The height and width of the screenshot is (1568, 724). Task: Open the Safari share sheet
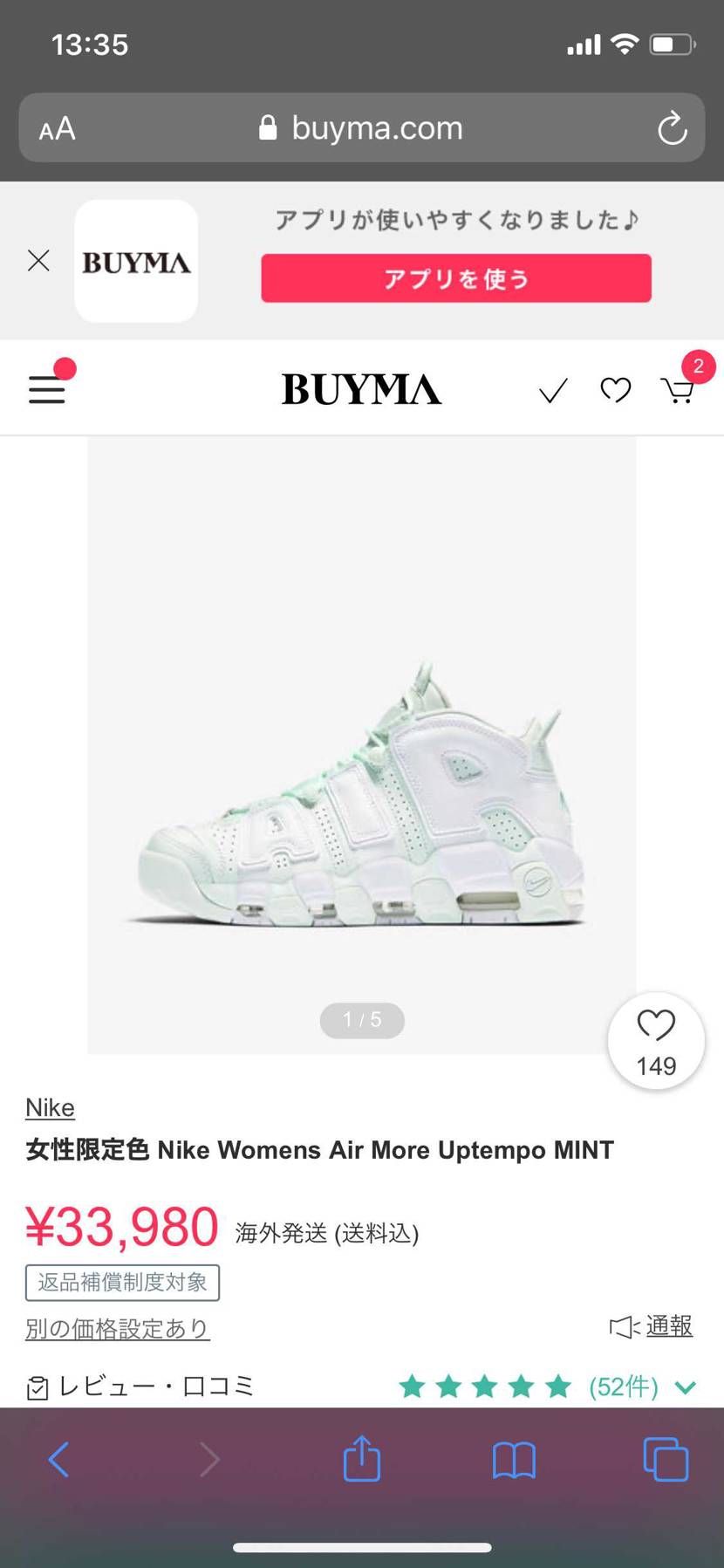point(361,1459)
